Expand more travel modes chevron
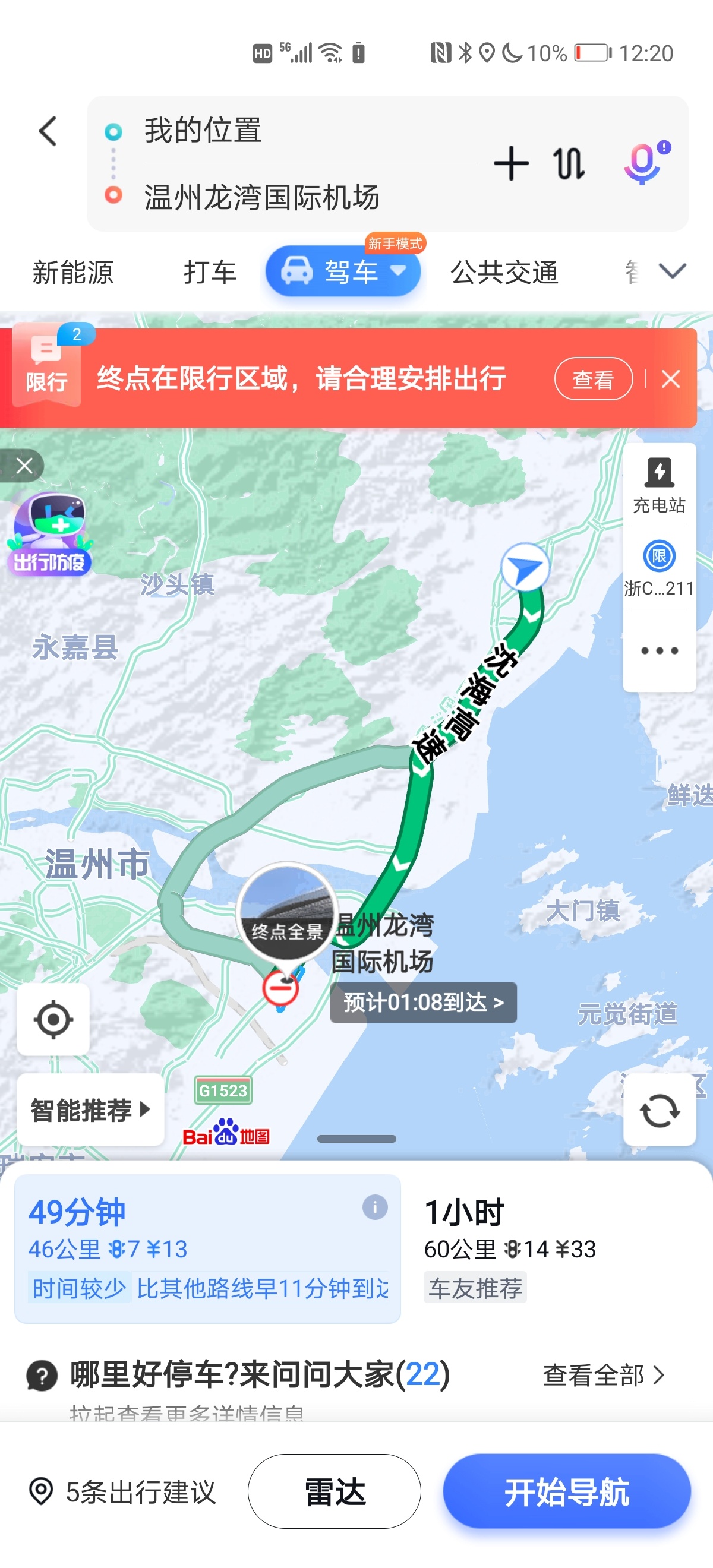713x1568 pixels. (x=672, y=271)
